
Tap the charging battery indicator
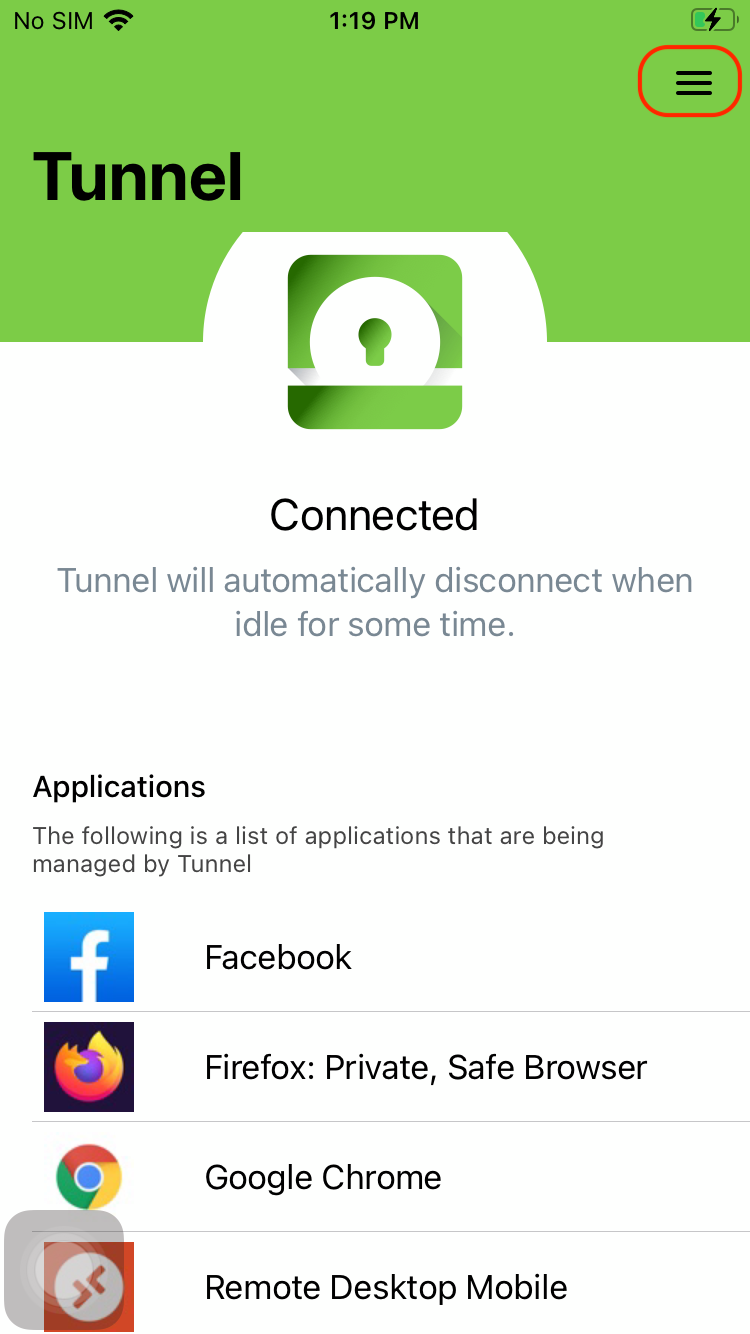click(712, 19)
